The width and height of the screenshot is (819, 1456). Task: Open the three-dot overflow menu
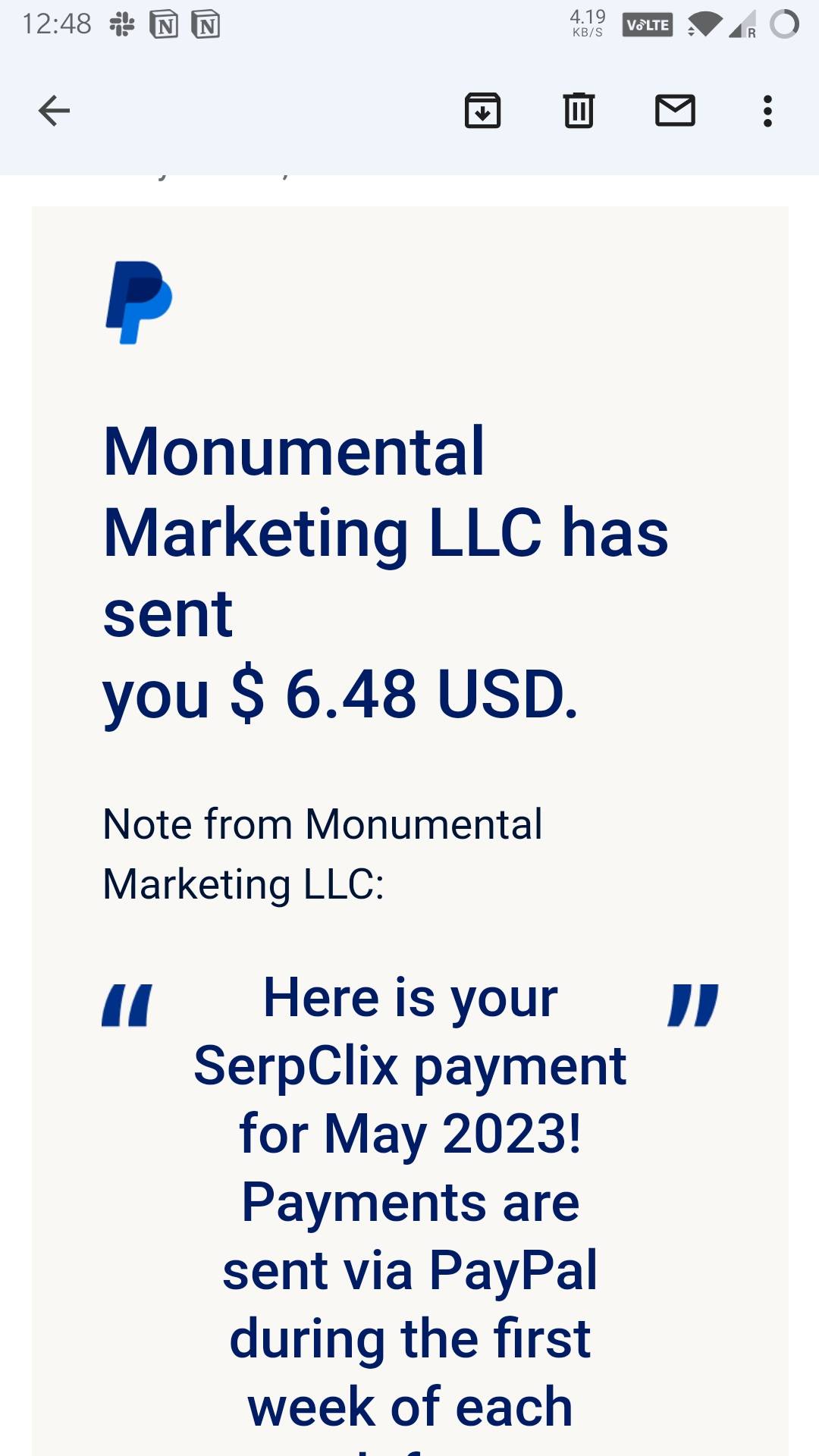(767, 111)
